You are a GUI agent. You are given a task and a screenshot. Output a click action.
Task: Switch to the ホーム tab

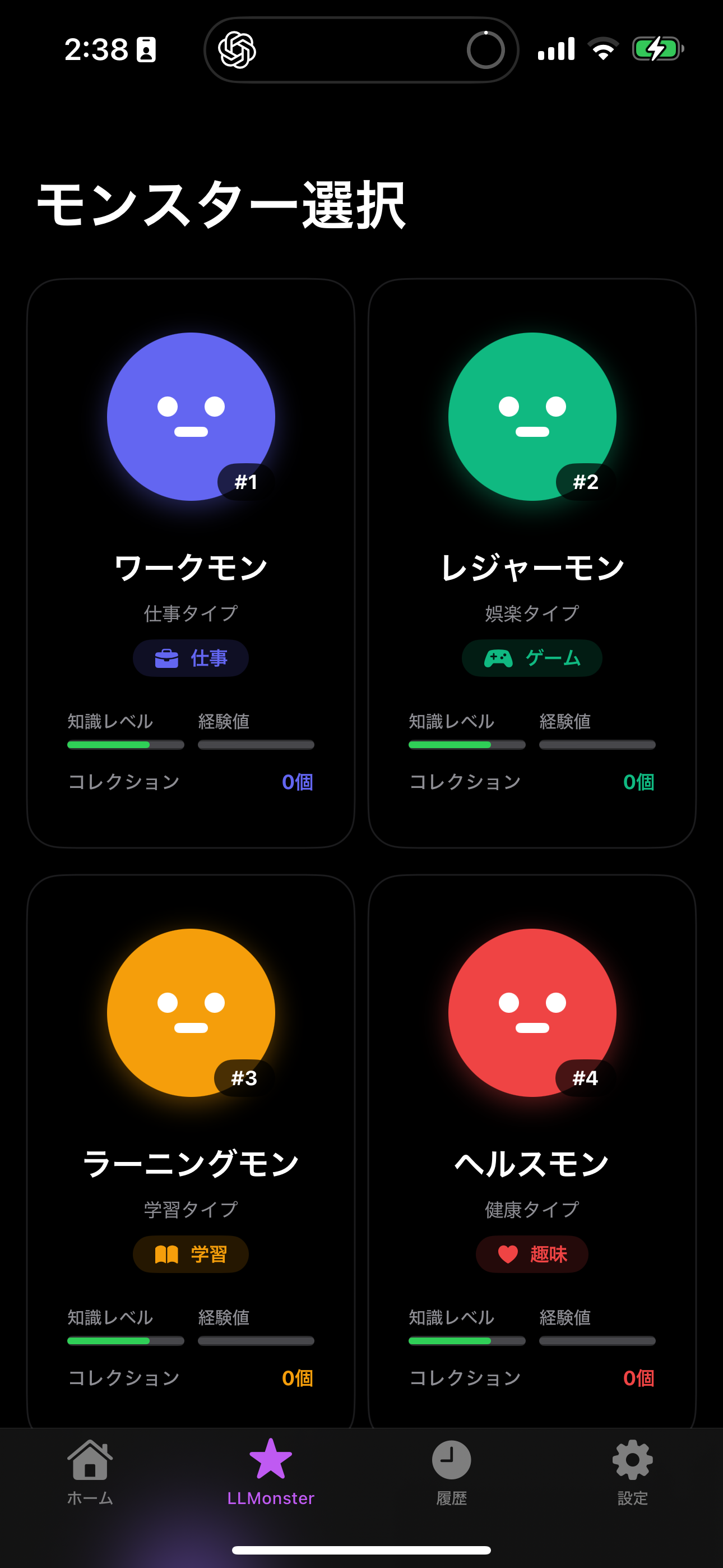click(x=90, y=1472)
